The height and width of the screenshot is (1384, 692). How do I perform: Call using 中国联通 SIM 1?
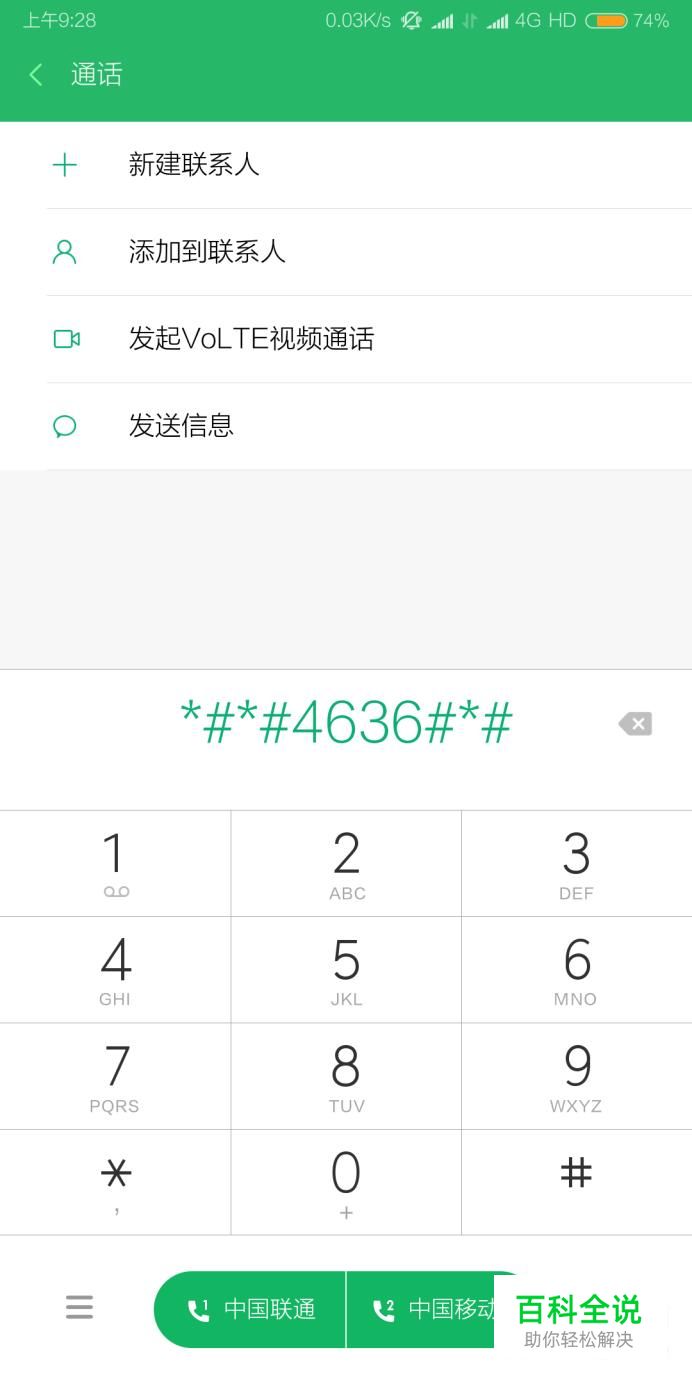250,1309
